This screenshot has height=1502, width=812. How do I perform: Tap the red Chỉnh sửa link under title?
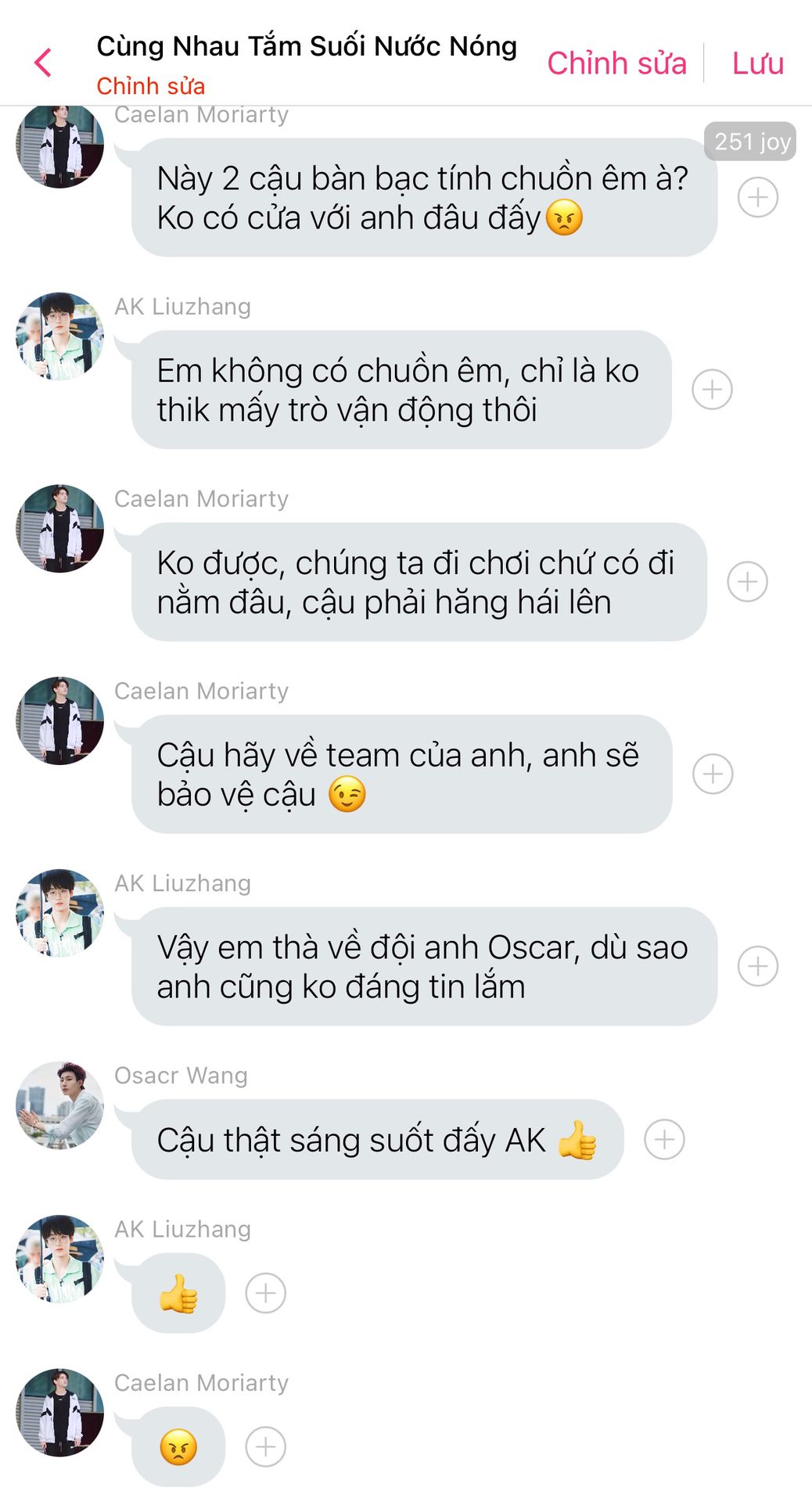[150, 86]
